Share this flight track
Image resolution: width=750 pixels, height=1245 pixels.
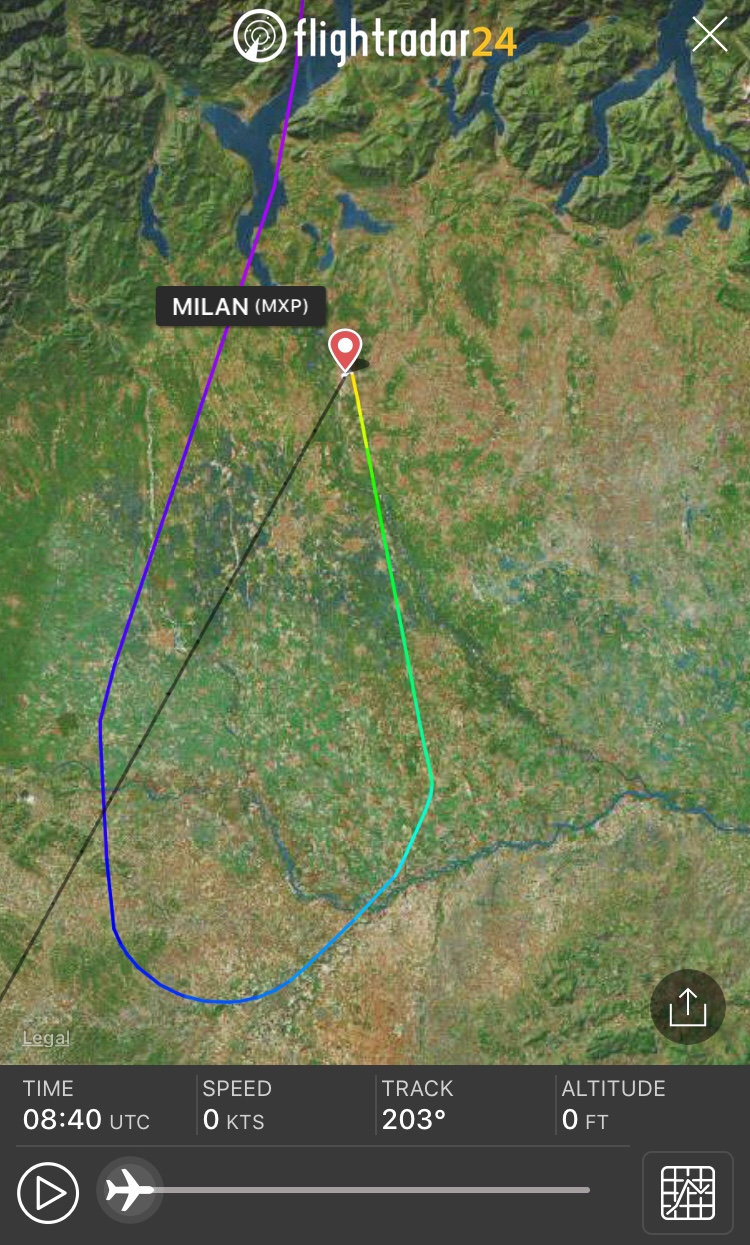(x=688, y=1007)
